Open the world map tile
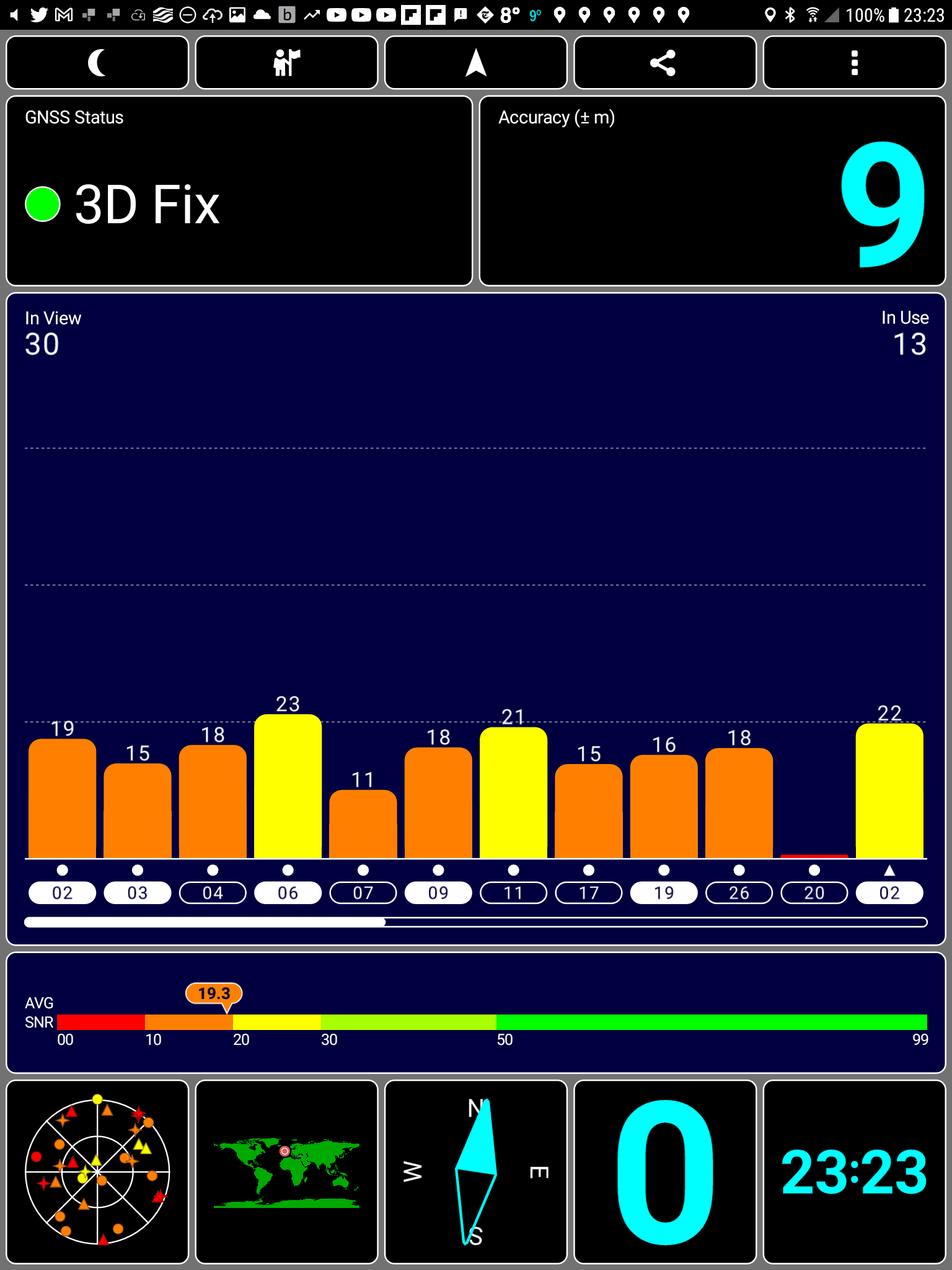 [x=286, y=1171]
